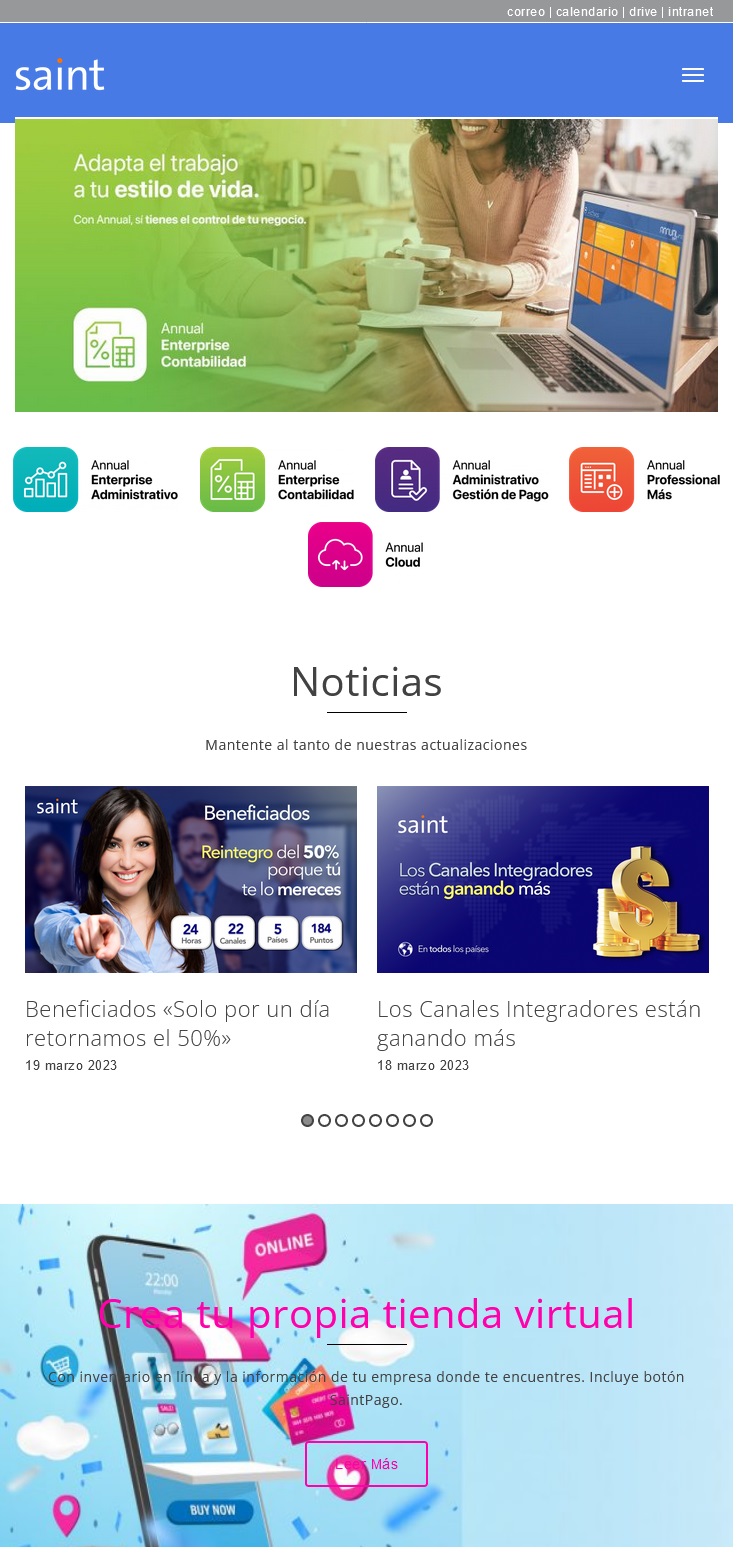Open Annual Professional Más product
The image size is (748, 1568).
(x=645, y=480)
